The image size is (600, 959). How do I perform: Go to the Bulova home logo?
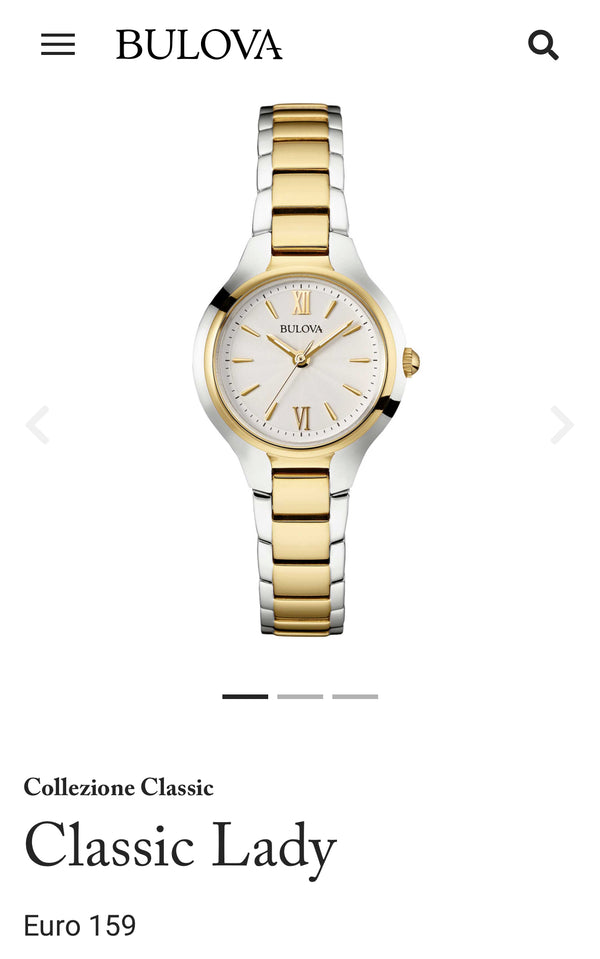[199, 45]
